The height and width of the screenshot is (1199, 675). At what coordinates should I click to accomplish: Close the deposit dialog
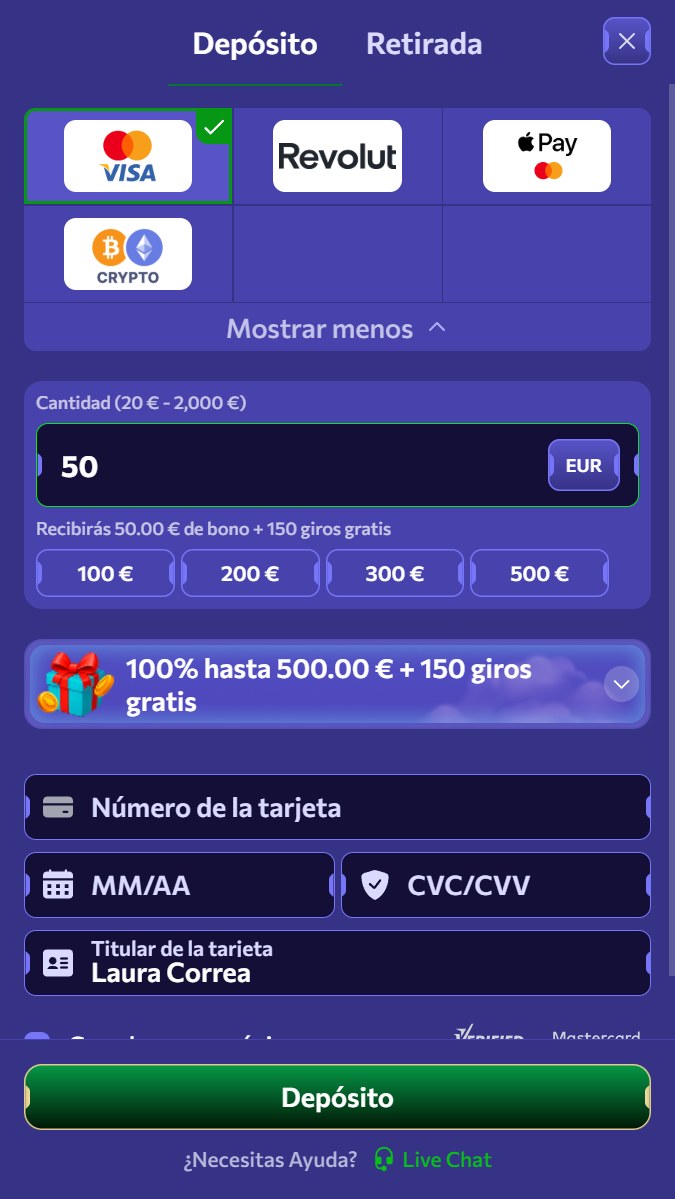(627, 41)
